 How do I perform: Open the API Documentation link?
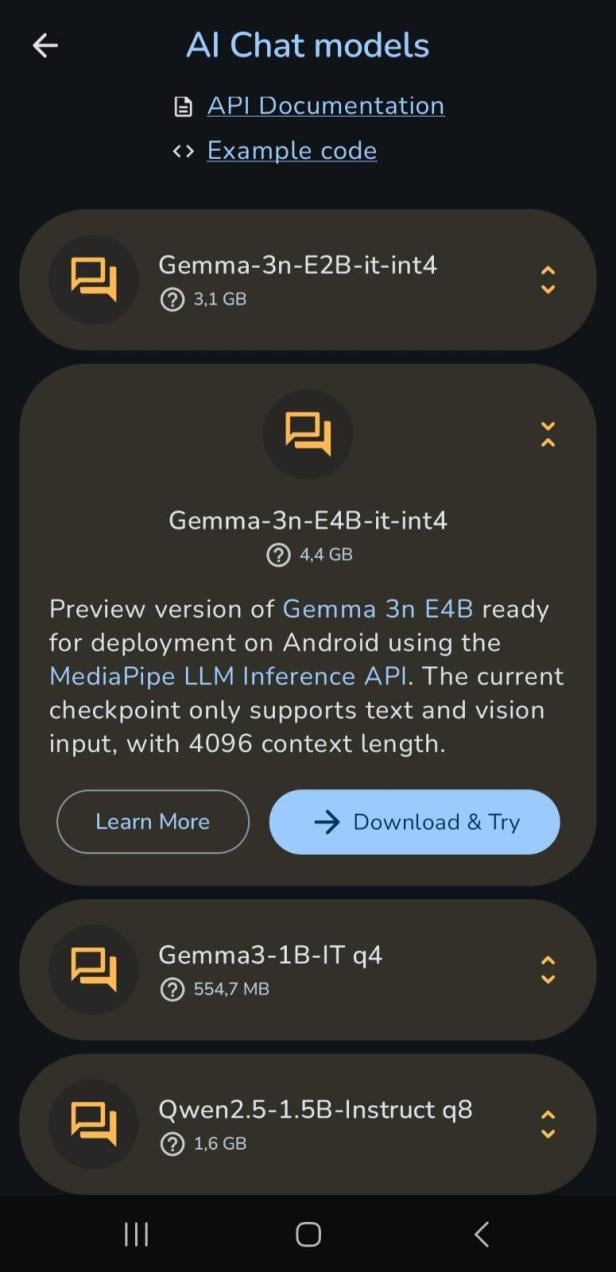coord(325,106)
